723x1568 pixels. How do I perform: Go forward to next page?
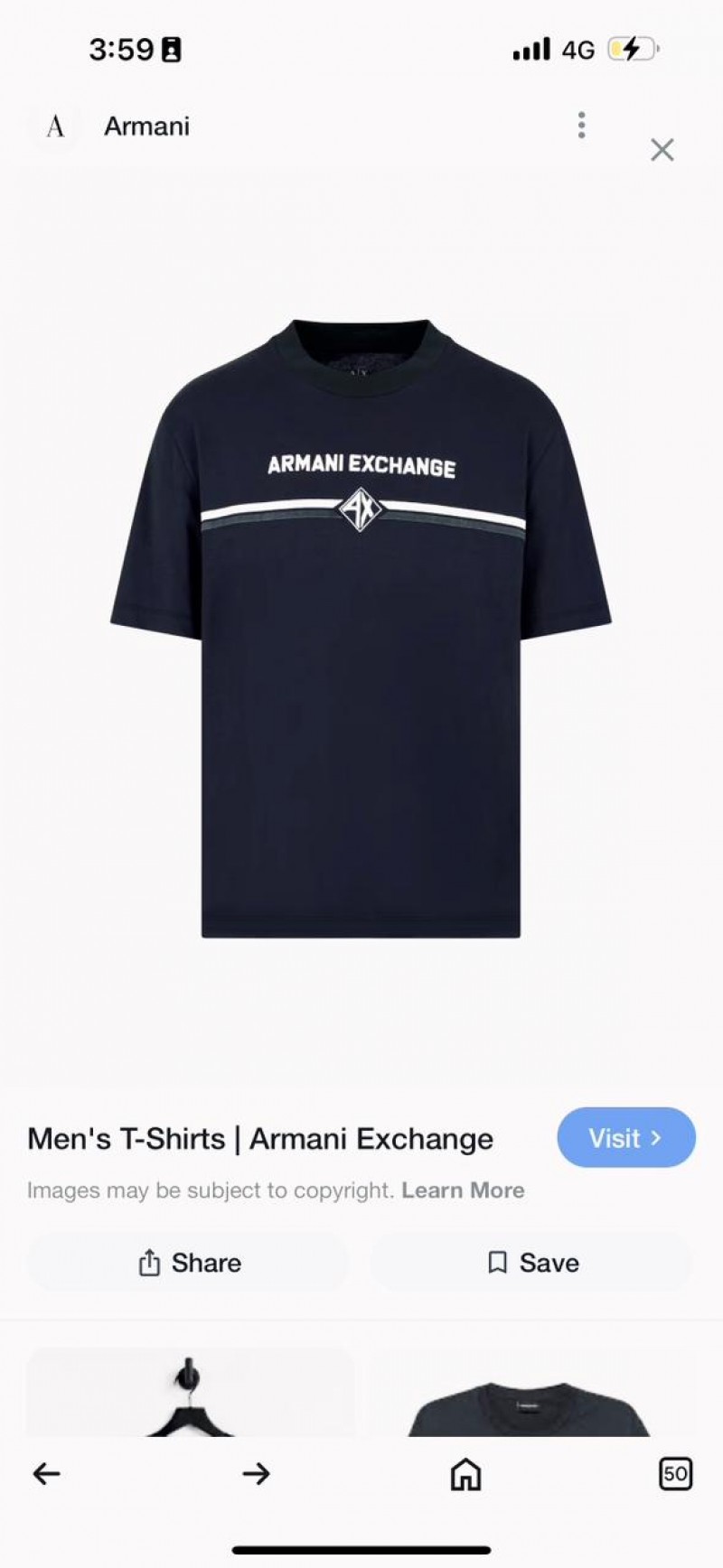(x=256, y=1474)
